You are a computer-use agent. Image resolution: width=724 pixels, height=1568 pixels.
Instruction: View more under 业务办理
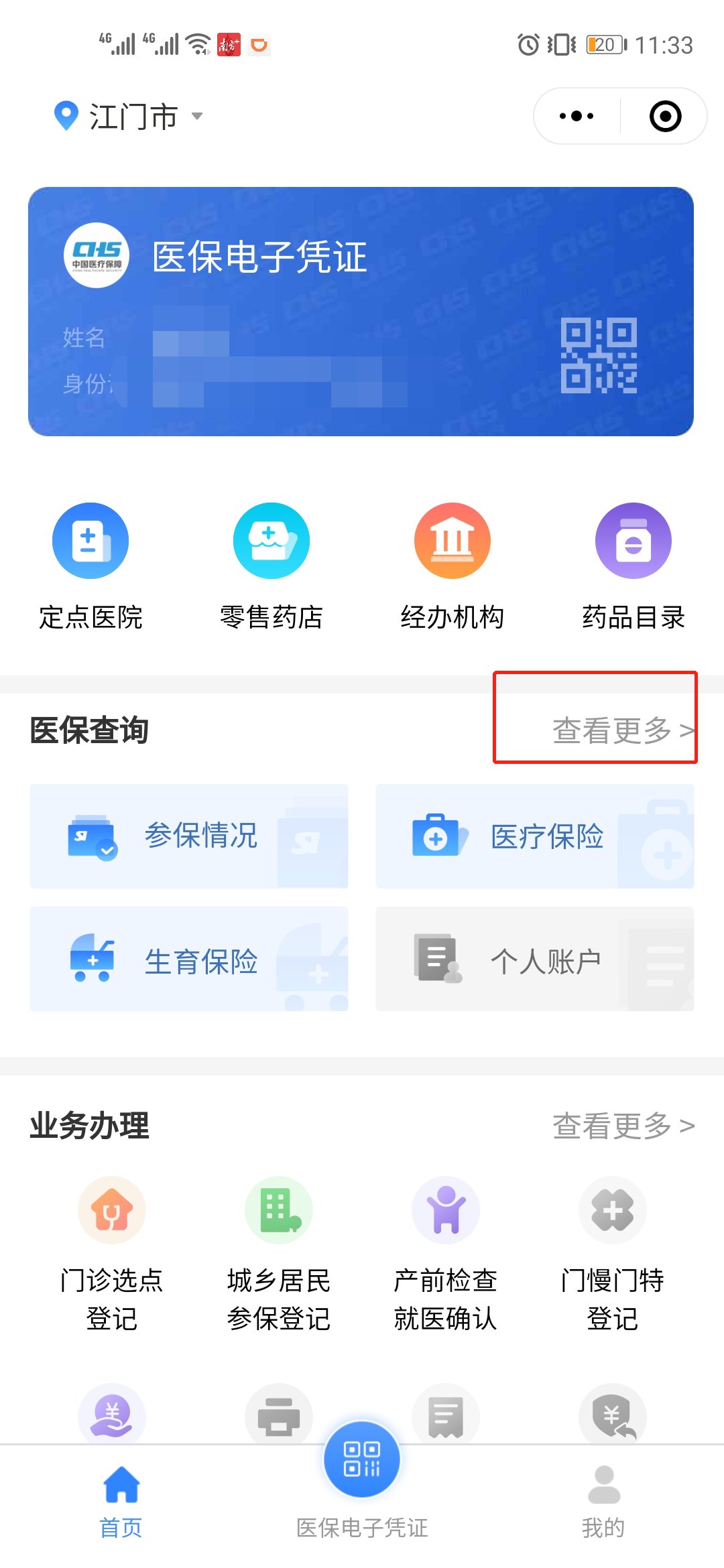[622, 1126]
